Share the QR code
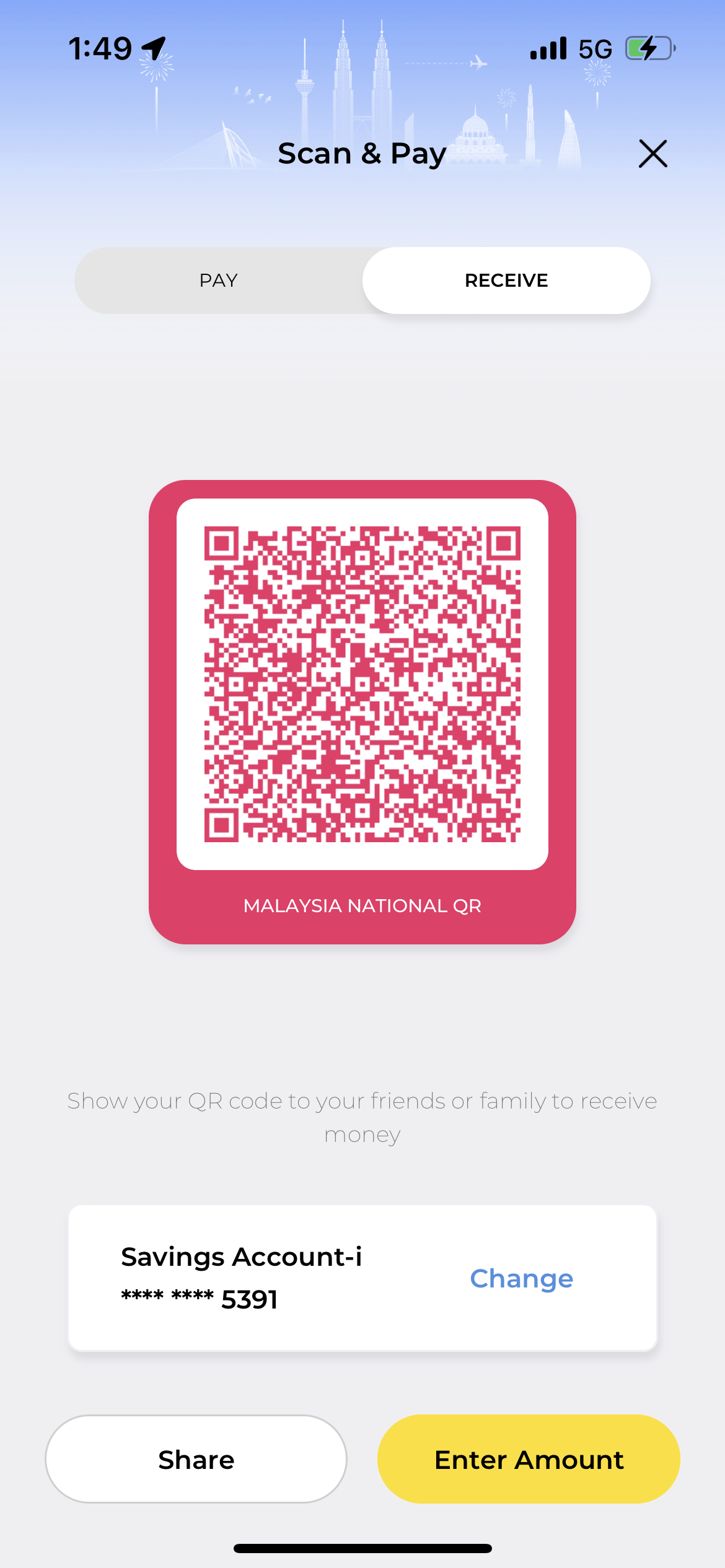The width and height of the screenshot is (725, 1568). point(196,1459)
